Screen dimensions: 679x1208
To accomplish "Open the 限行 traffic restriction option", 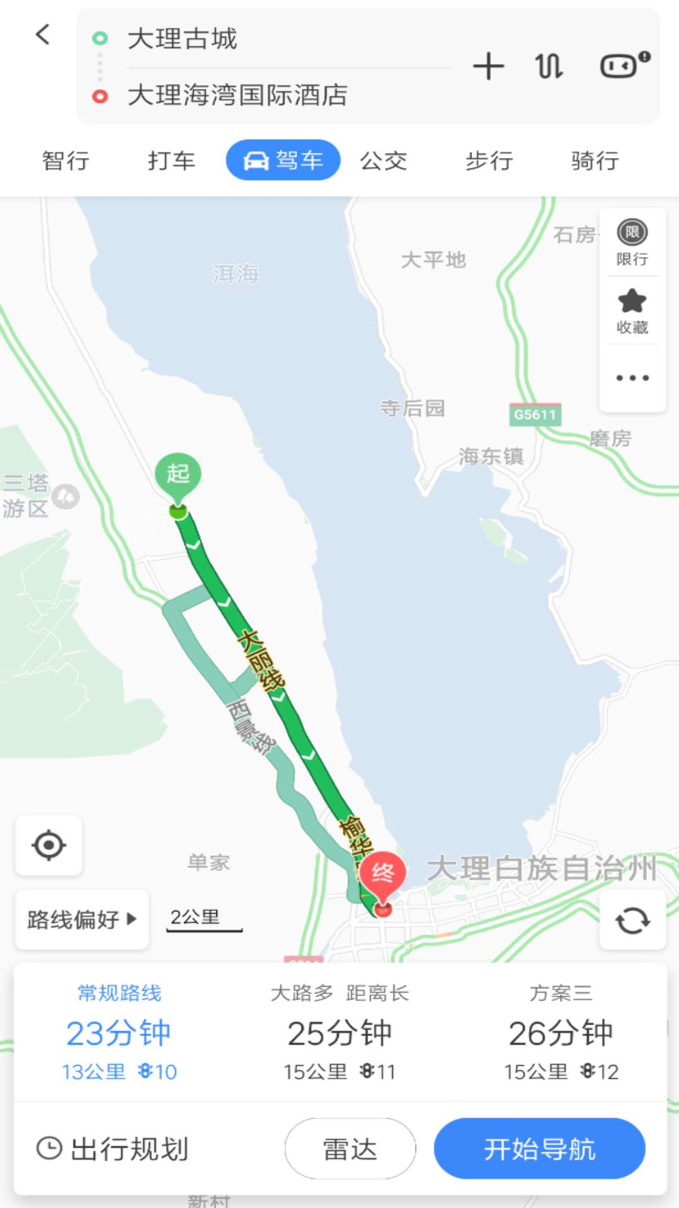I will (632, 243).
